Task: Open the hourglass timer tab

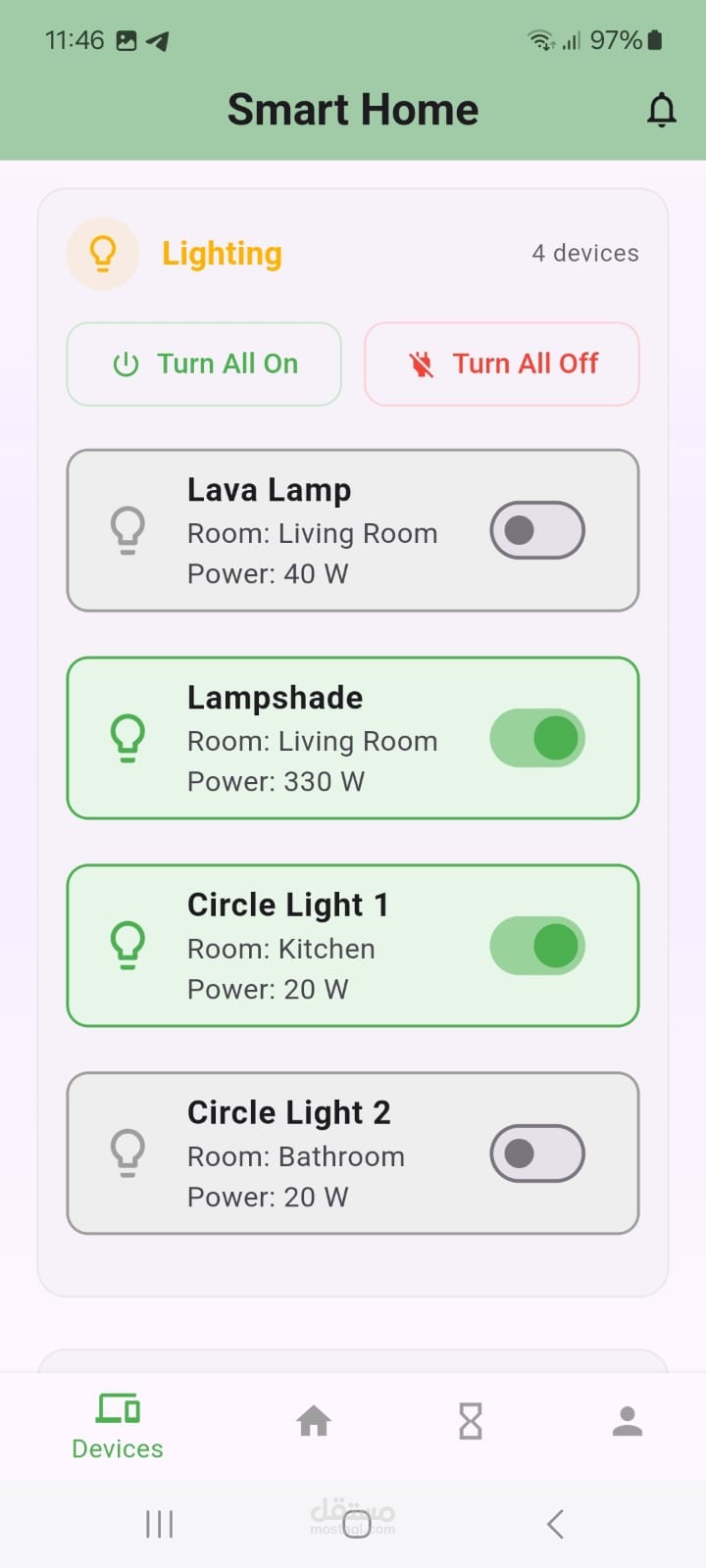Action: pyautogui.click(x=471, y=1421)
